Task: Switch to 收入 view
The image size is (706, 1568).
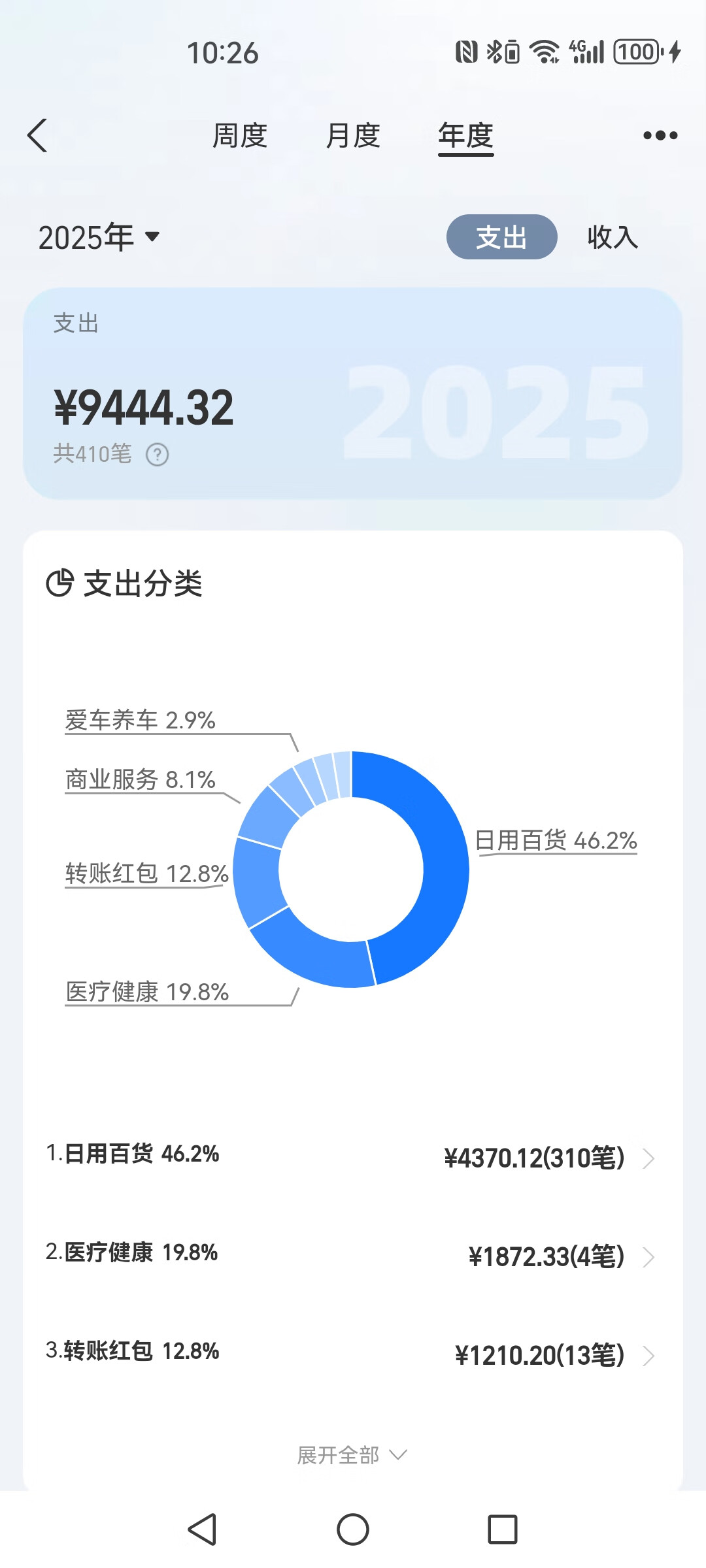Action: pyautogui.click(x=613, y=237)
